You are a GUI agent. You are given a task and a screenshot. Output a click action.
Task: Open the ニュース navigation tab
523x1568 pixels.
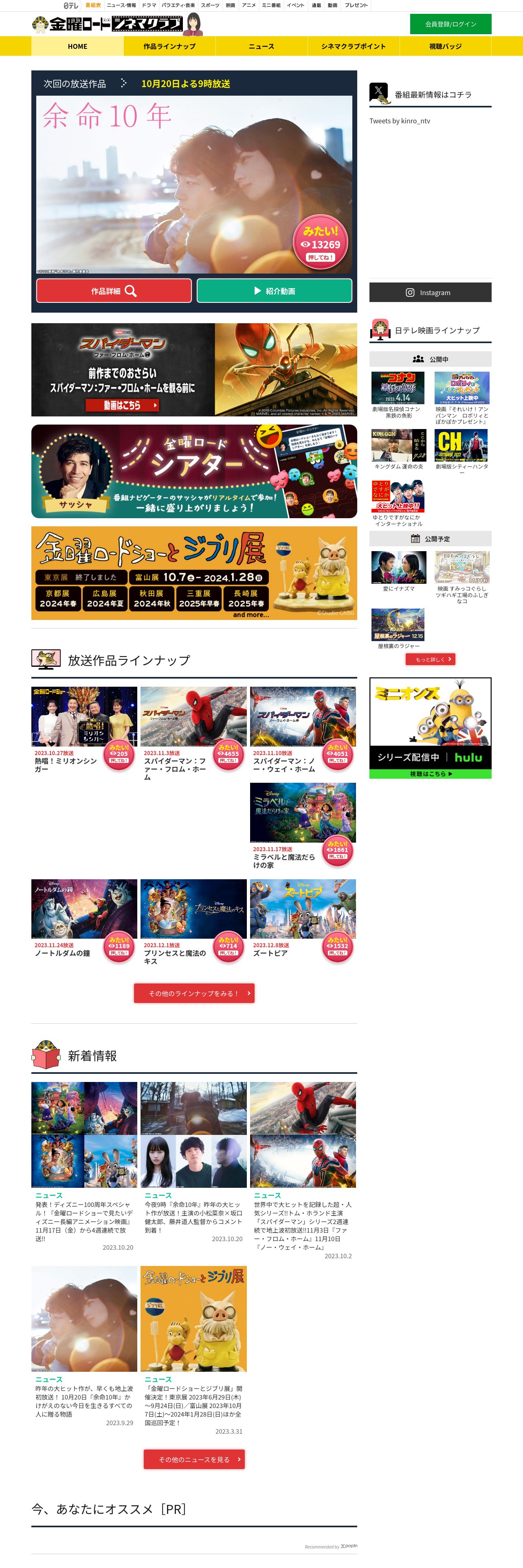coord(261,46)
